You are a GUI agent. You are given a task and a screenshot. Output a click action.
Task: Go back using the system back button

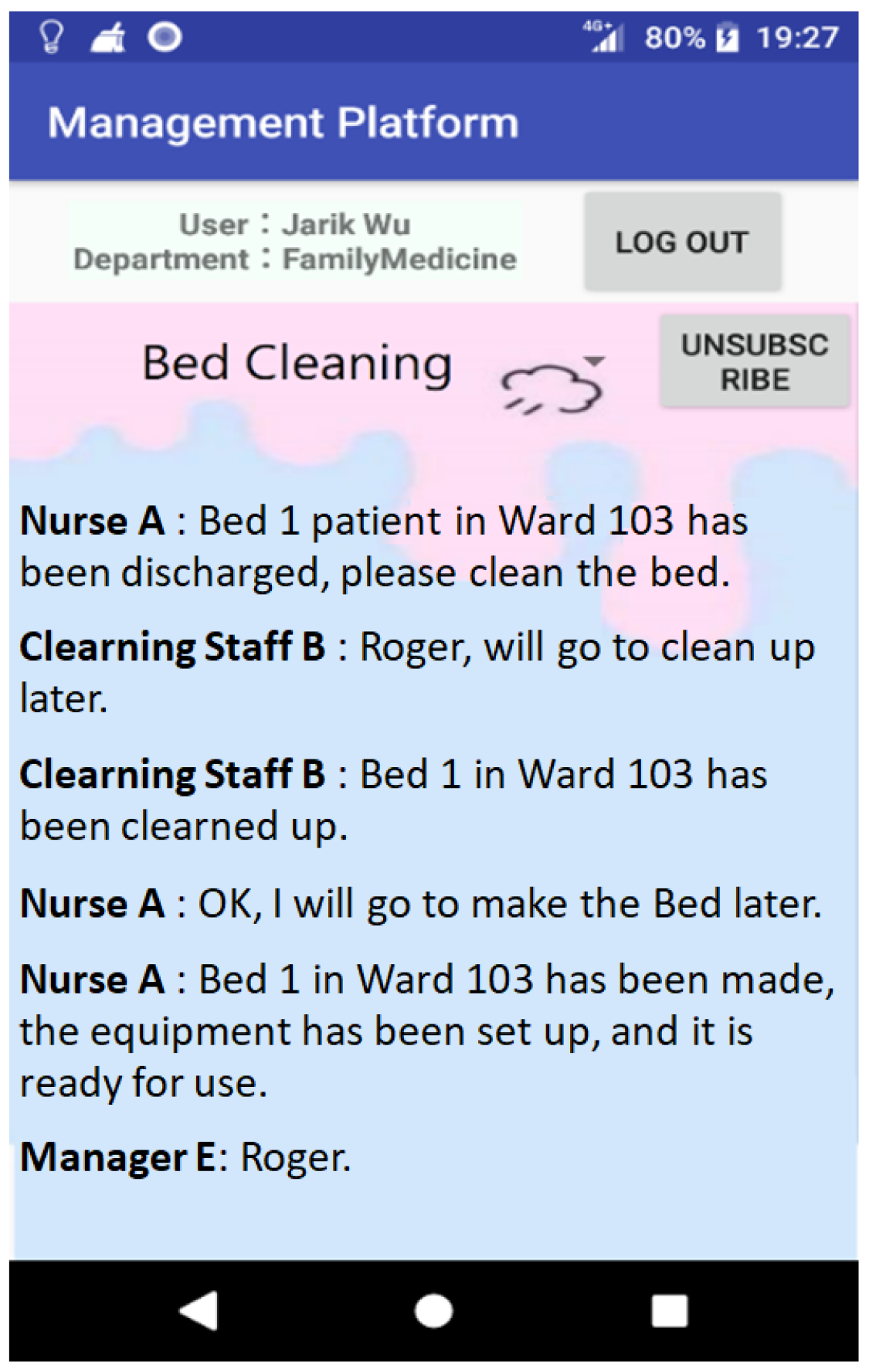click(199, 1309)
